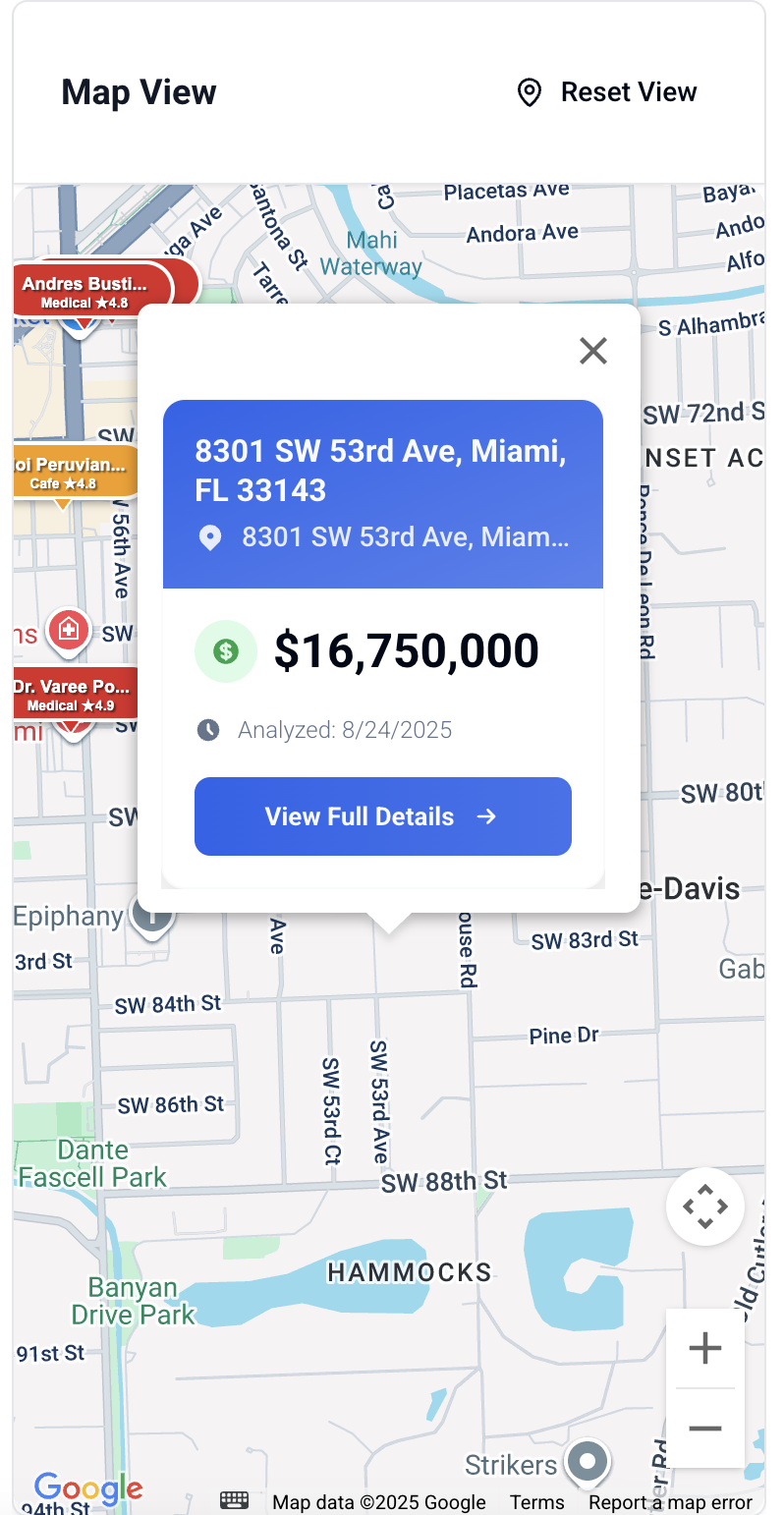Zoom out using the minus control
784x1515 pixels.
click(x=704, y=1430)
